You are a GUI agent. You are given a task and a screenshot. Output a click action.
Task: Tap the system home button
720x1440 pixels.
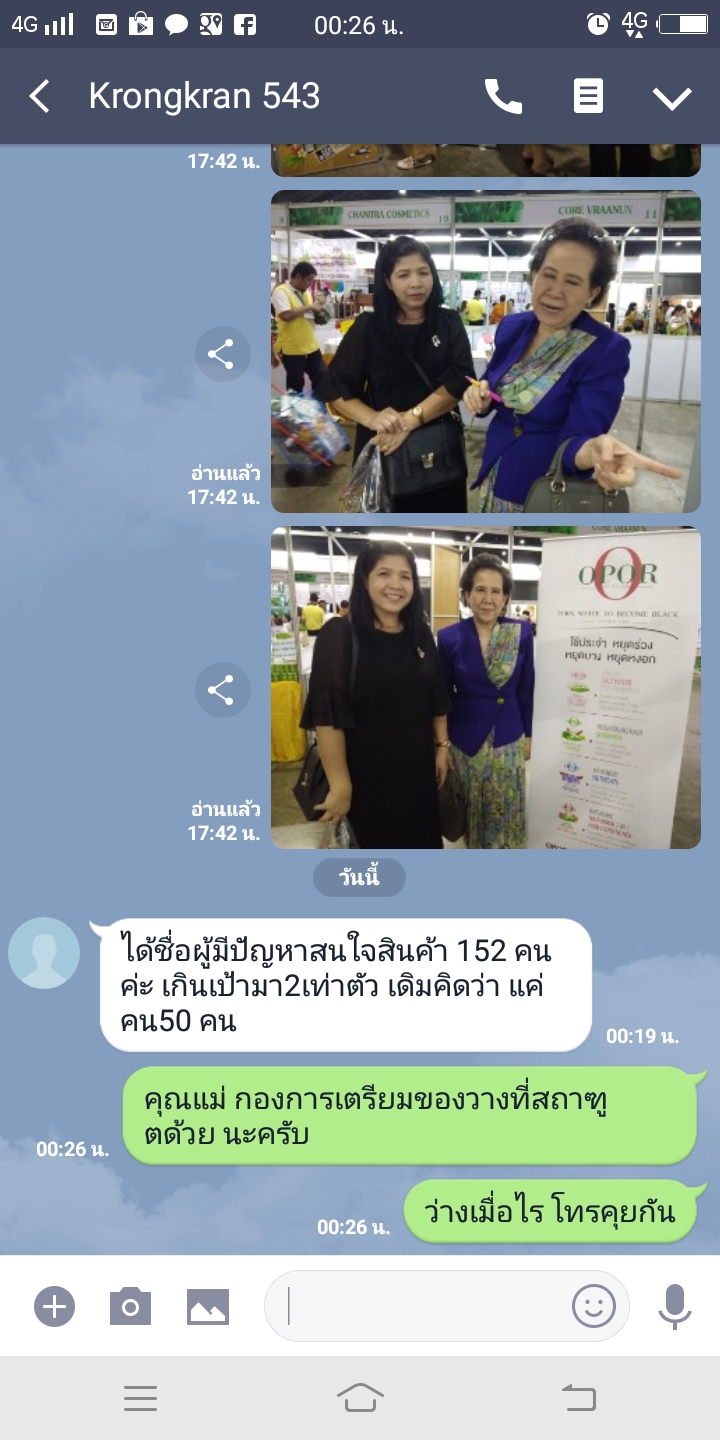pyautogui.click(x=360, y=1398)
